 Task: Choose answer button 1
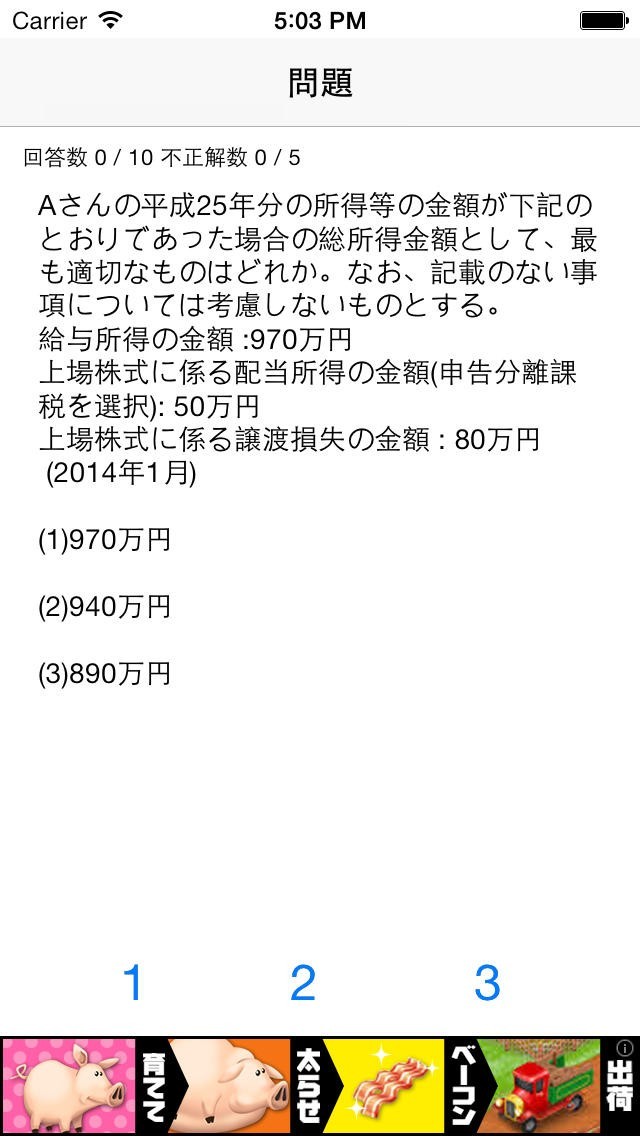[133, 983]
